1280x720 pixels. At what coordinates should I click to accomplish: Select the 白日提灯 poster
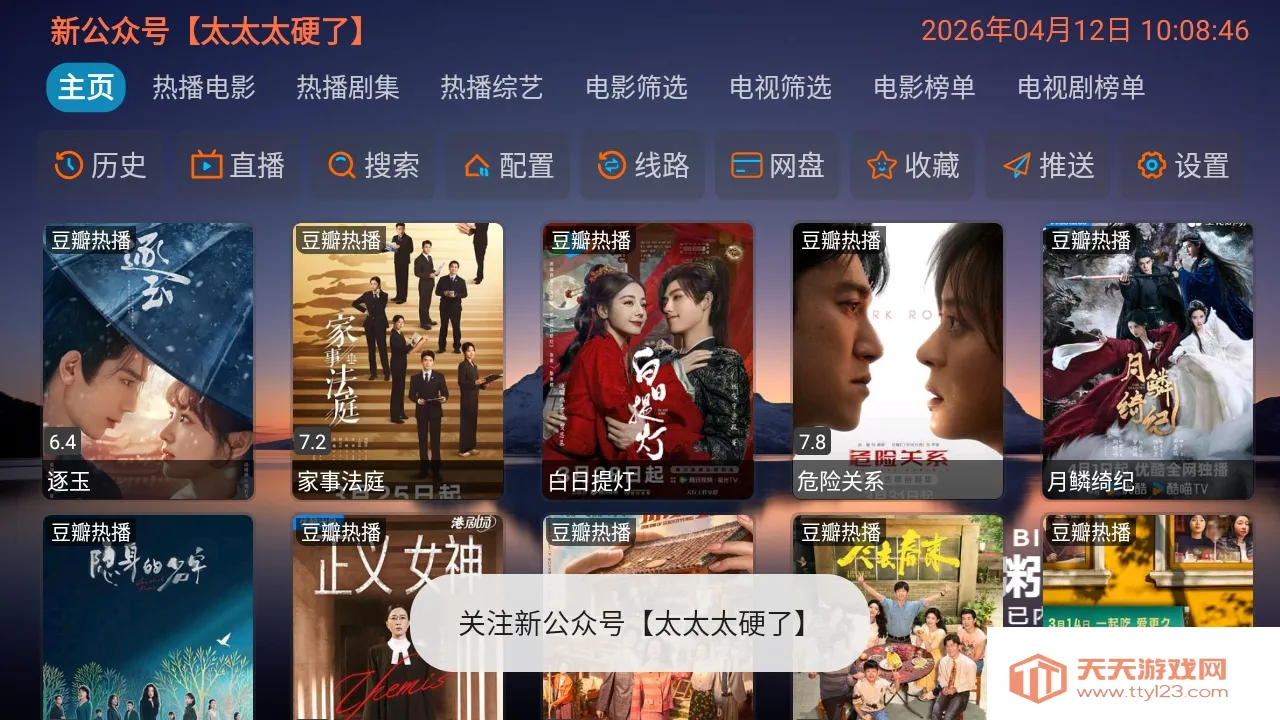[x=648, y=360]
